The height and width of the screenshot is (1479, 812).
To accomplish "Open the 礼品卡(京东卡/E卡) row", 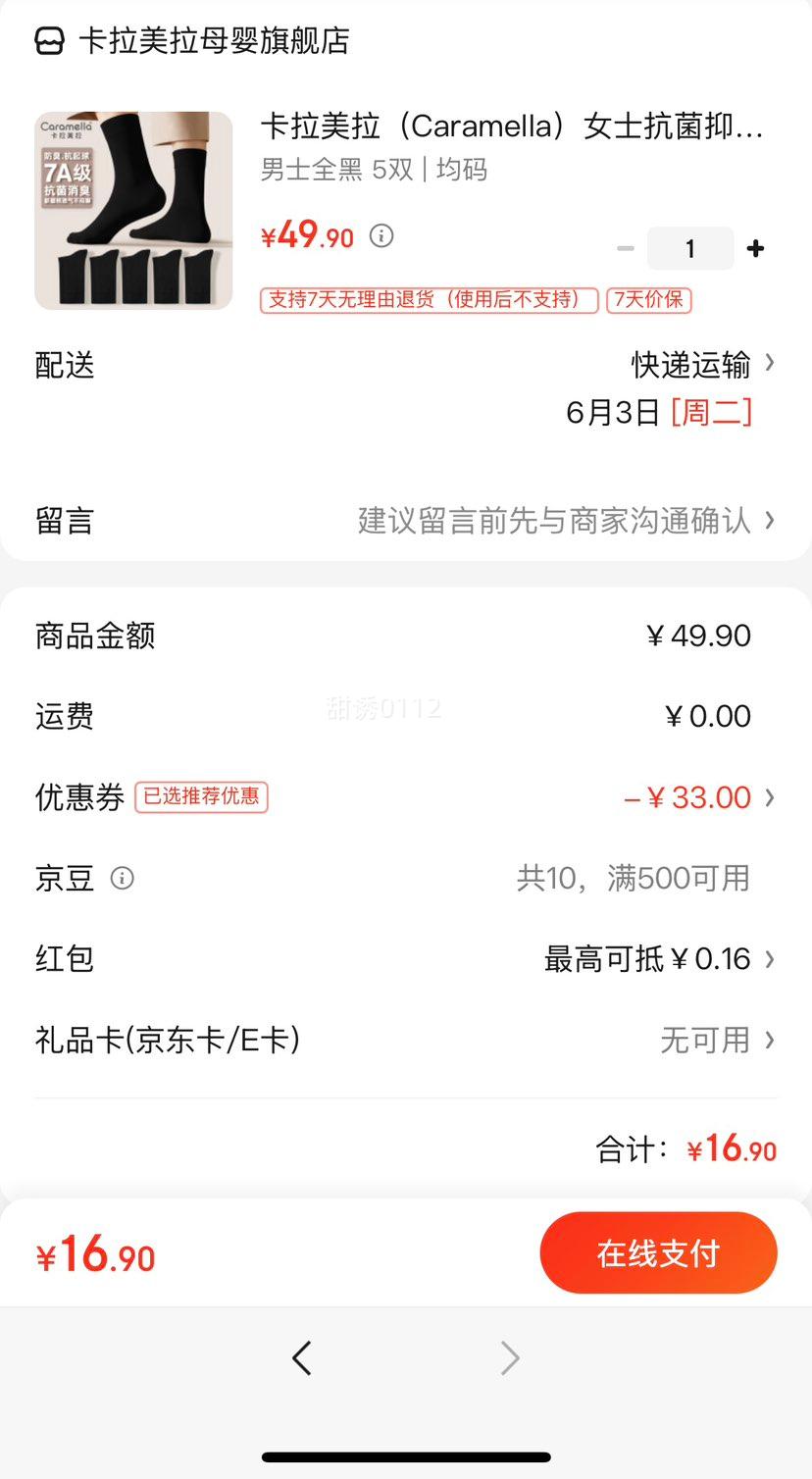I will 406,1040.
